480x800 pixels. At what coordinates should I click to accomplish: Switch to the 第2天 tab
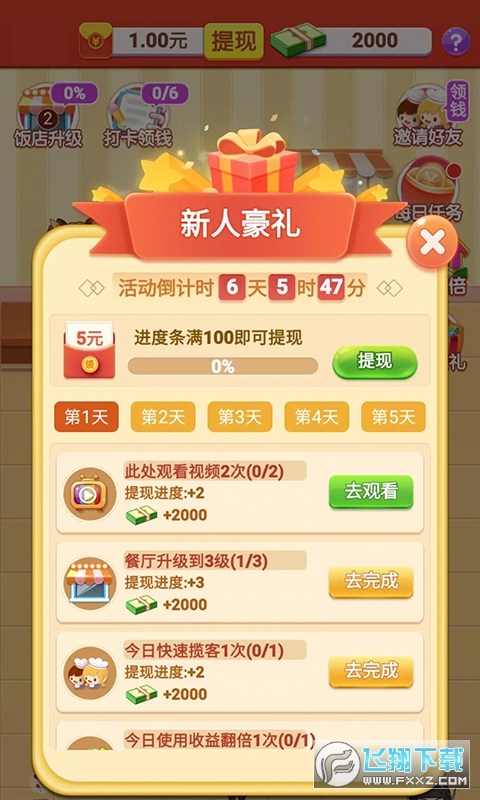coord(163,417)
